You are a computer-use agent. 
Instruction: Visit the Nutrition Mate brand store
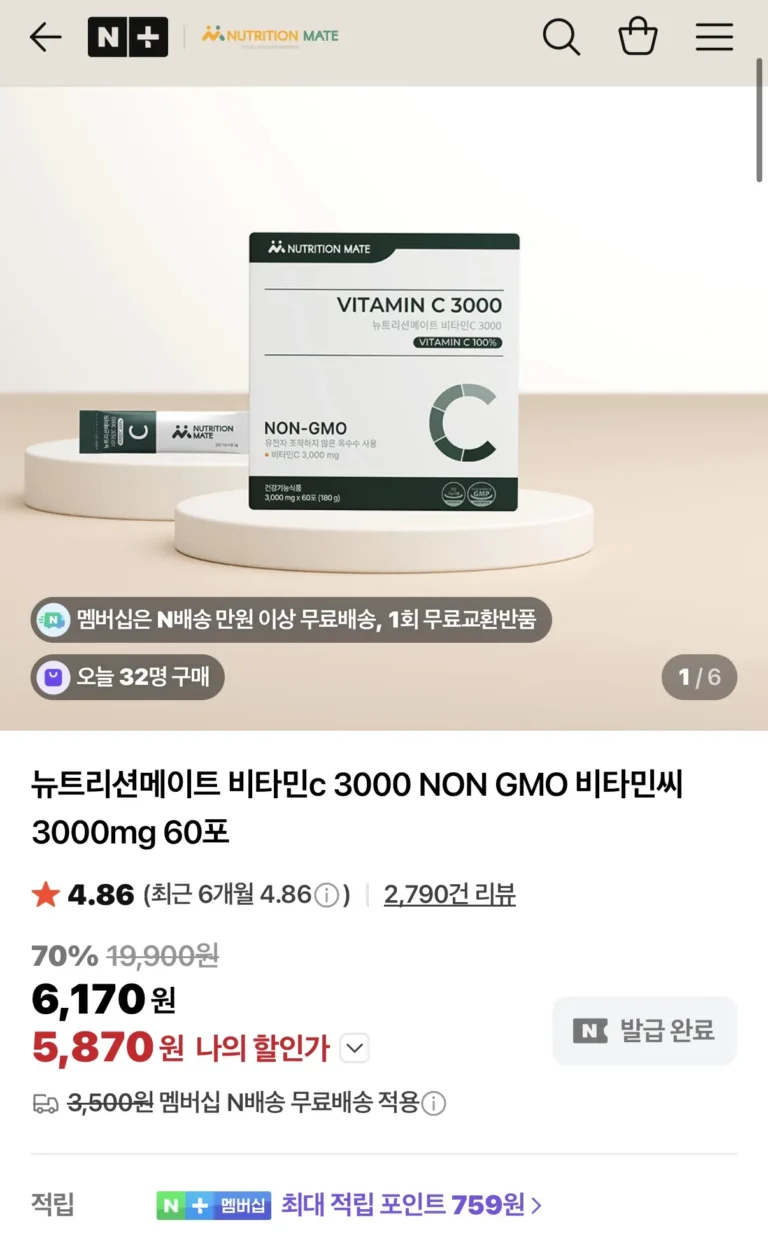click(270, 36)
